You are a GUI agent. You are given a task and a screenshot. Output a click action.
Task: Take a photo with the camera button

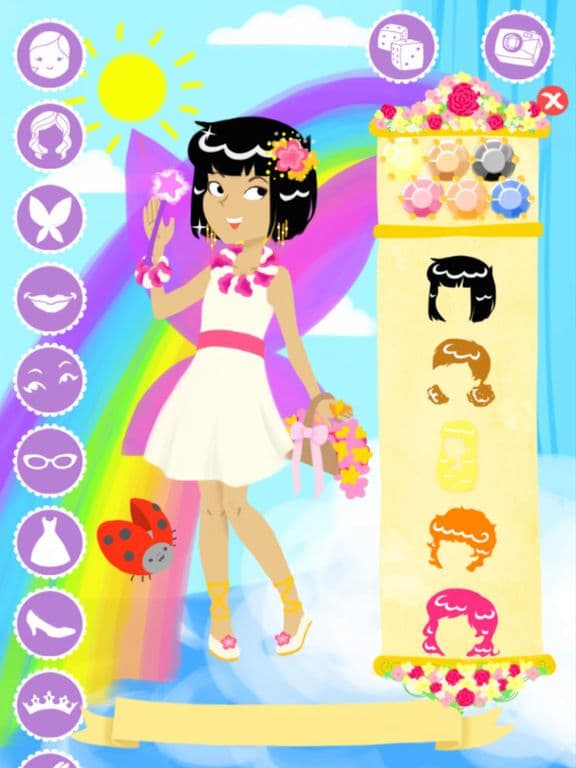tap(518, 46)
